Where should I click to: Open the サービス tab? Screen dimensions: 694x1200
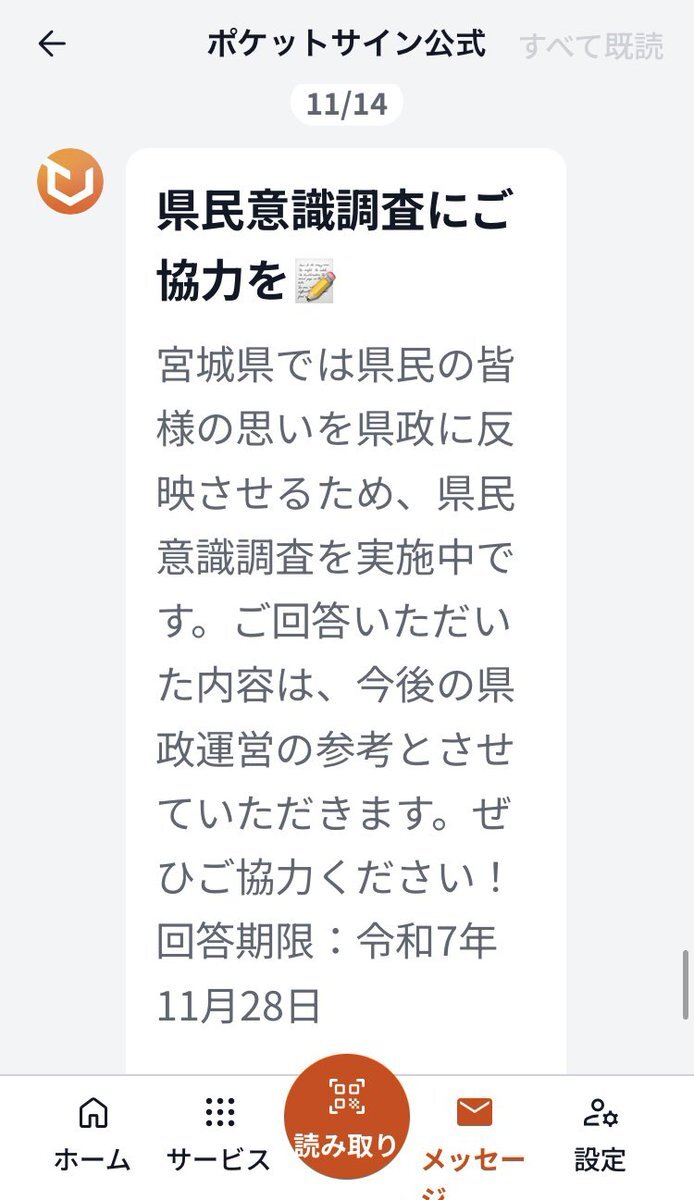click(219, 1133)
